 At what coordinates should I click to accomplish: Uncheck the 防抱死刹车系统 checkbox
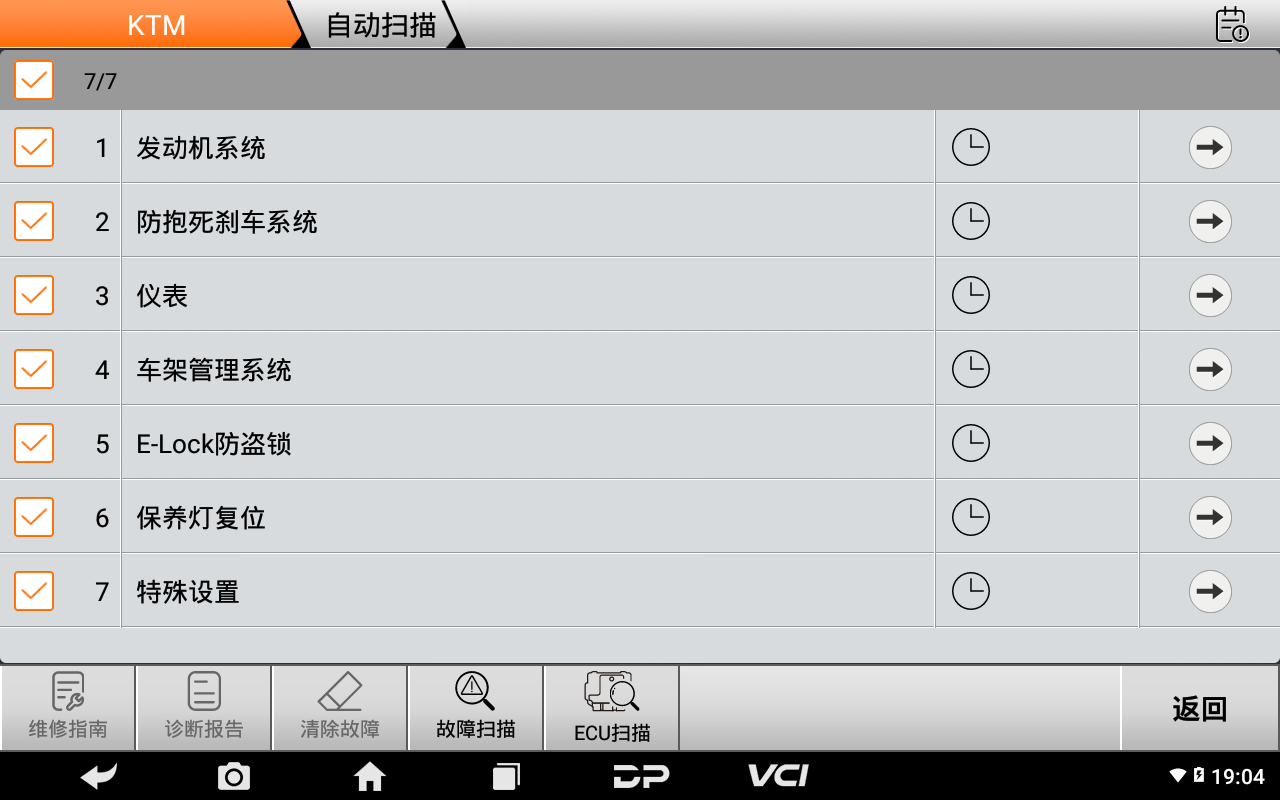click(x=34, y=221)
